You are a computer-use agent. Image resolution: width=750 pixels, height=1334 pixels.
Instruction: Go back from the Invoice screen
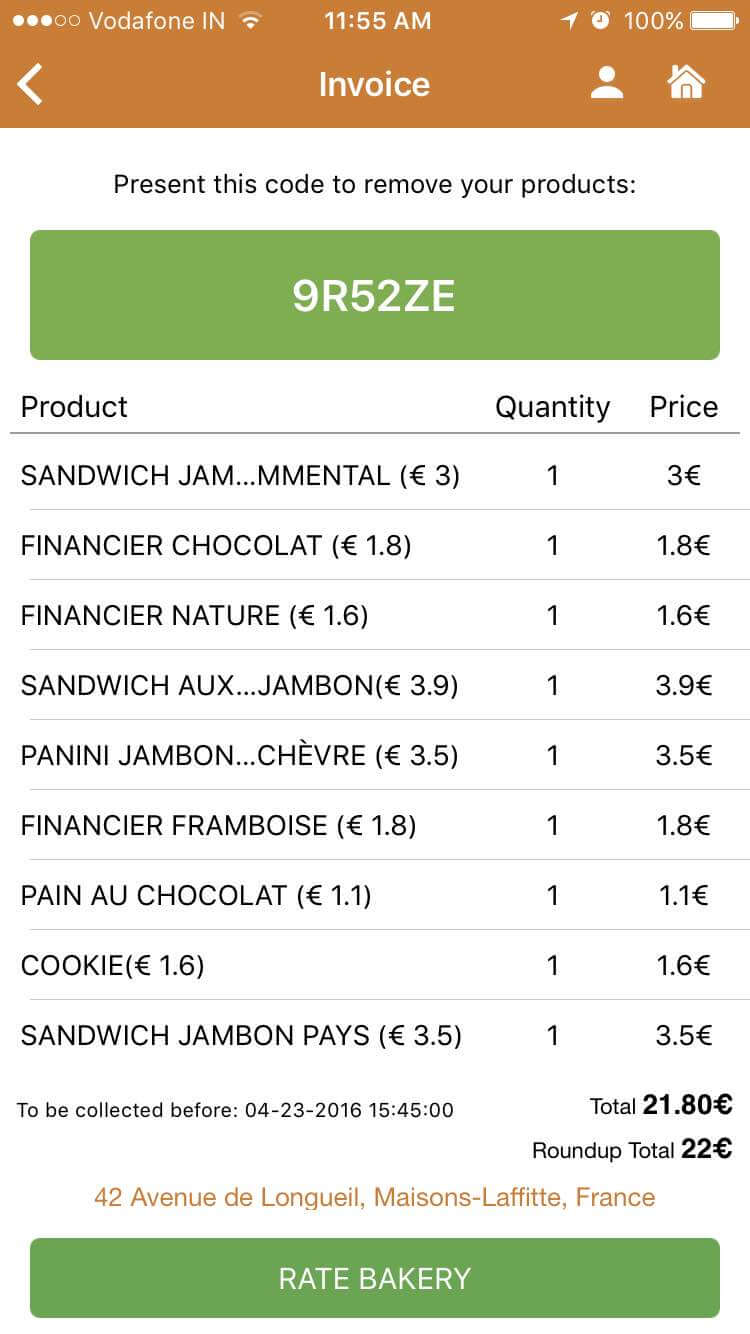(31, 84)
